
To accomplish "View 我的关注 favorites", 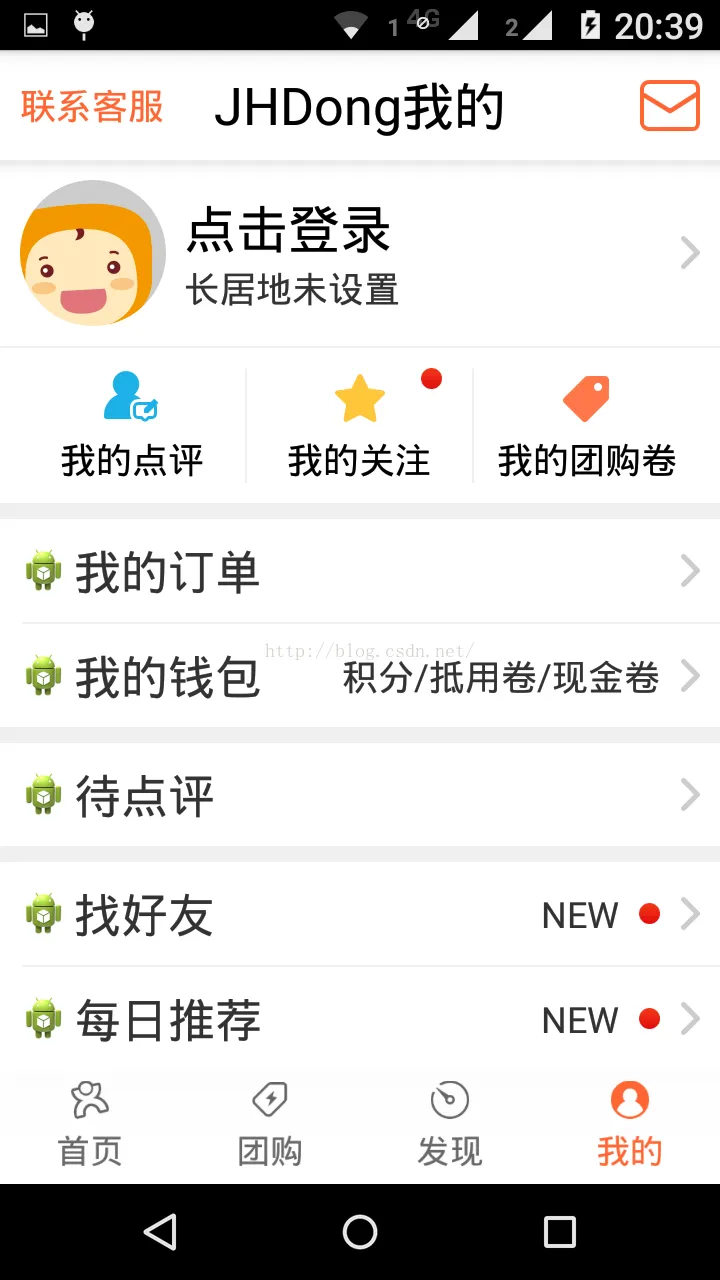I will (359, 427).
